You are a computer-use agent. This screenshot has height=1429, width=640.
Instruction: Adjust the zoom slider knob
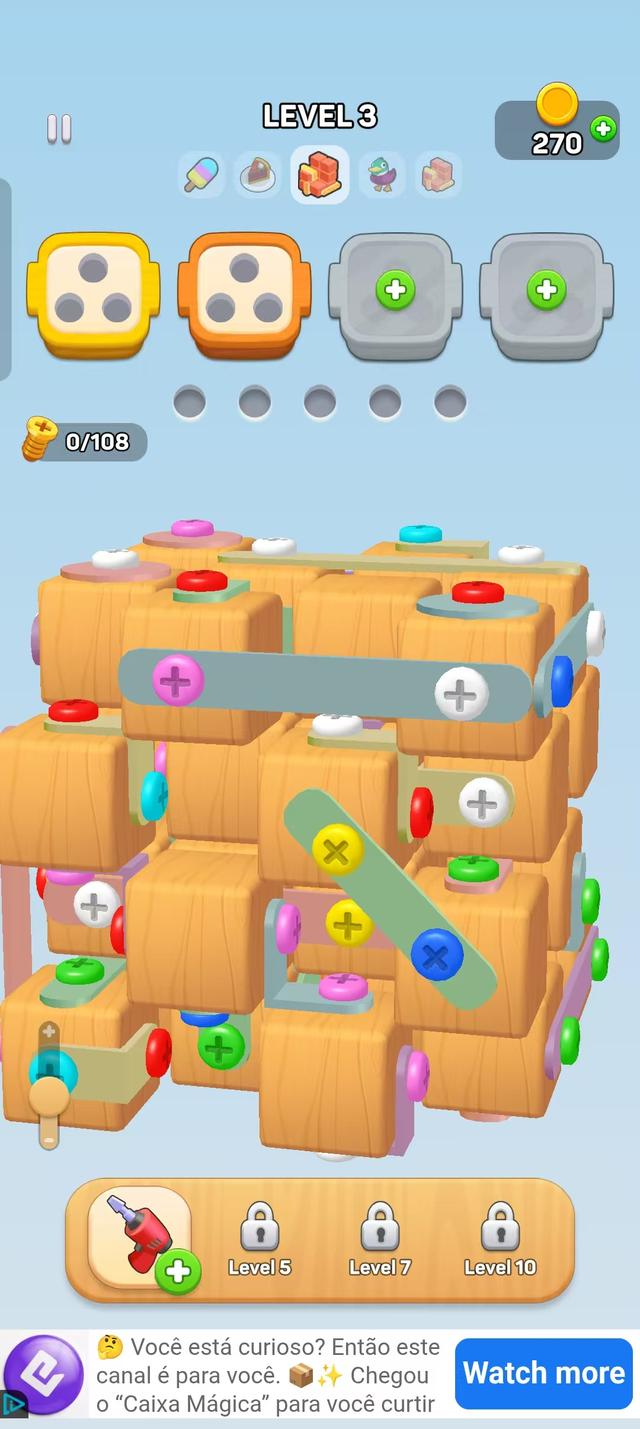click(49, 1096)
